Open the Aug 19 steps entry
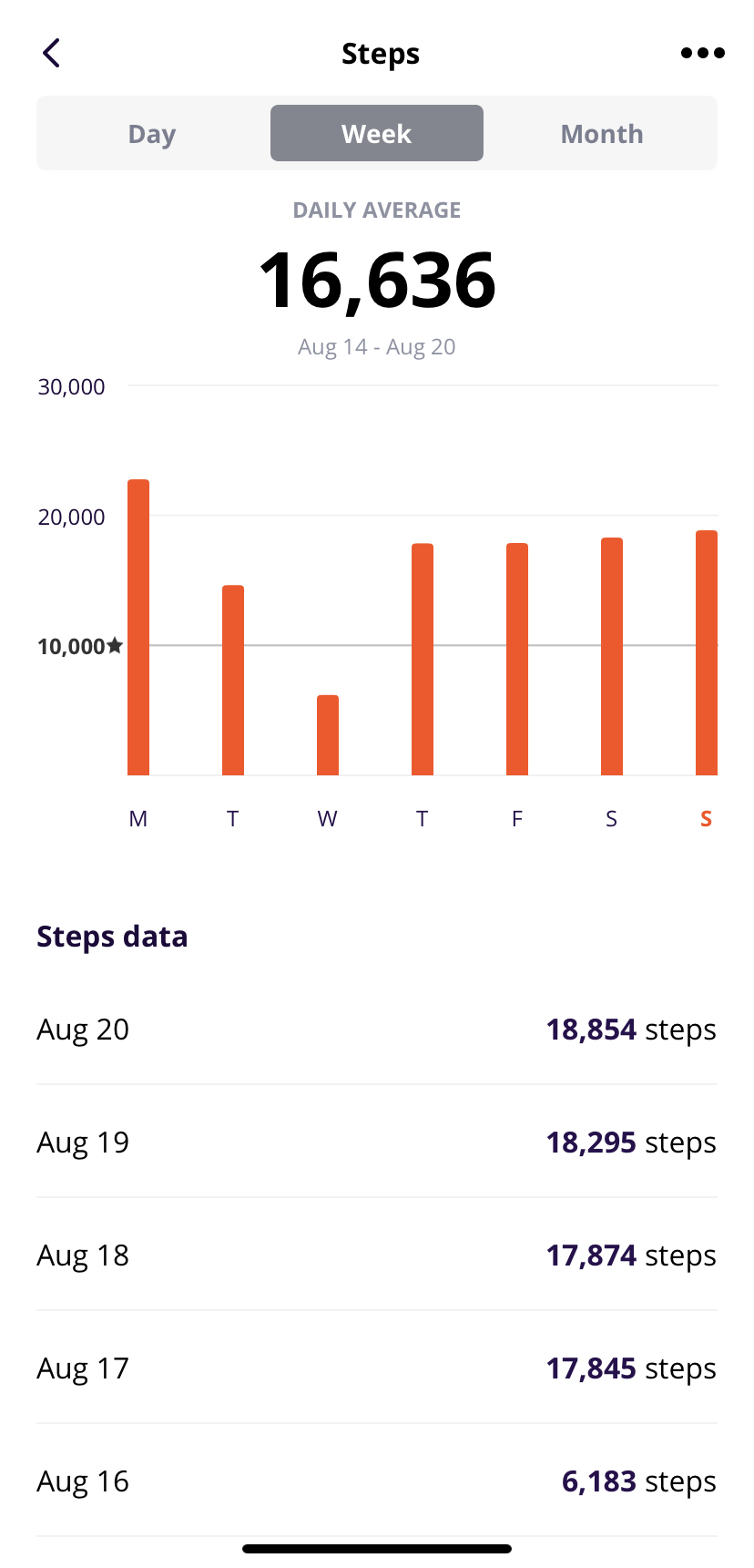The height and width of the screenshot is (1568, 754). pyautogui.click(x=376, y=1143)
